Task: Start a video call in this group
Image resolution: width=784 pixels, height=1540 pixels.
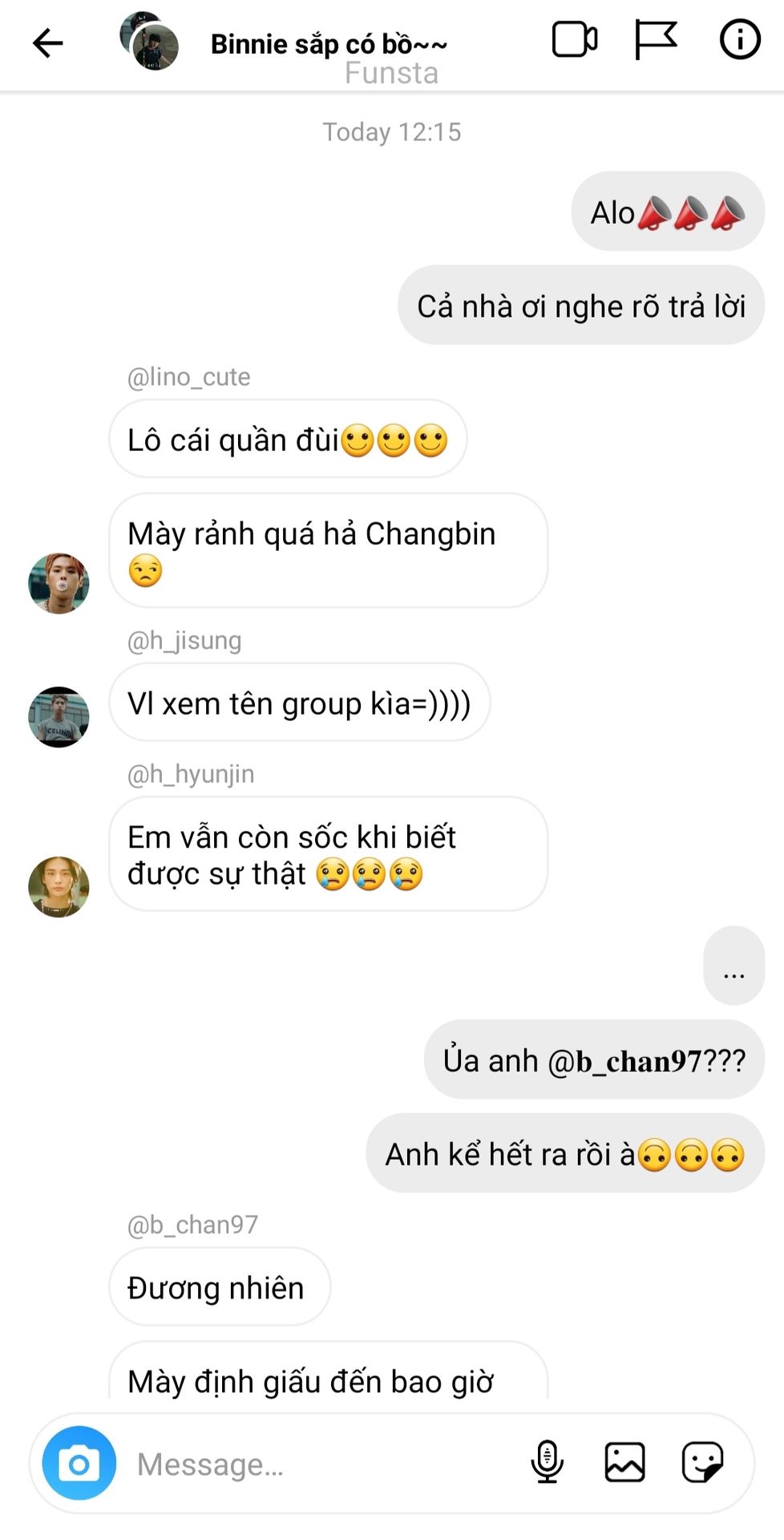Action: (x=575, y=39)
